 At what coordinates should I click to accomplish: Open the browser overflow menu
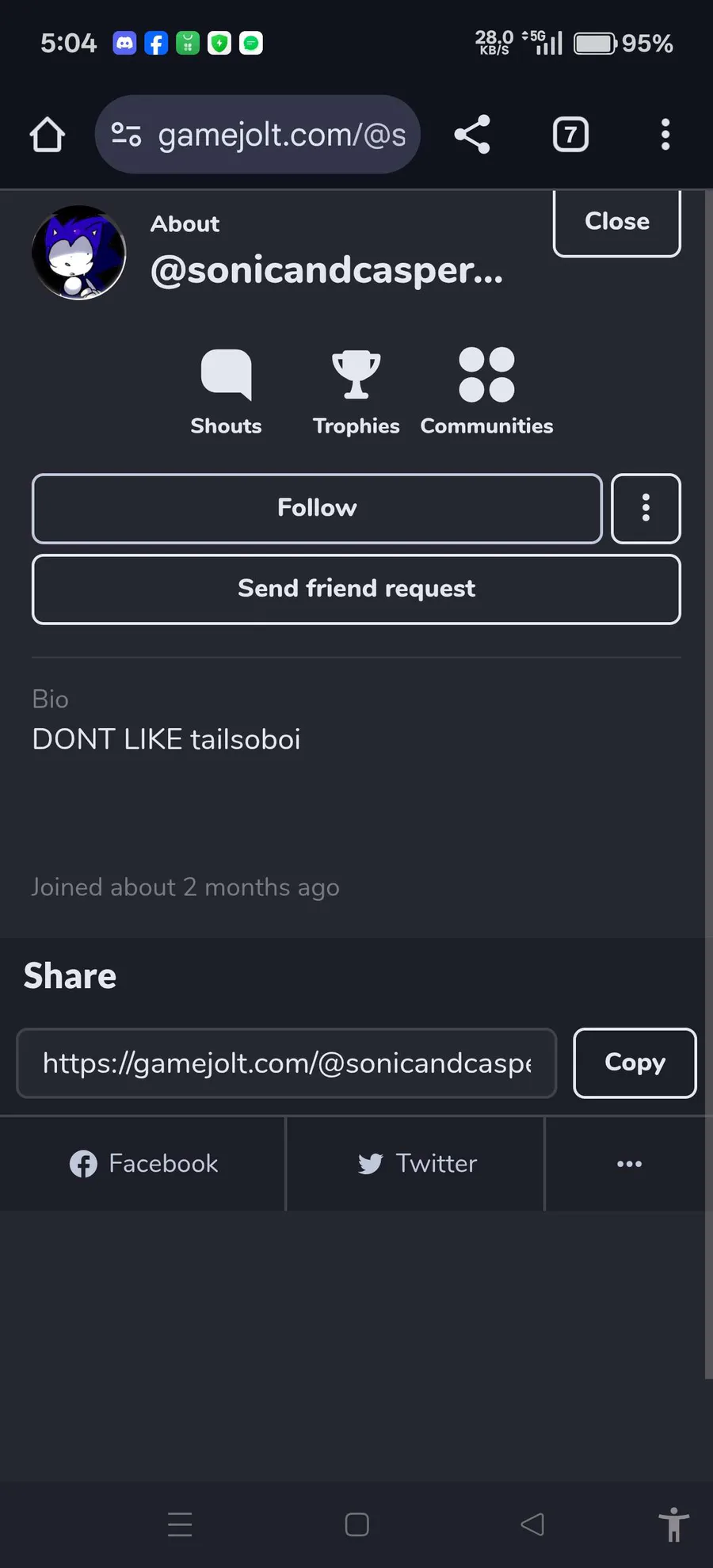pyautogui.click(x=665, y=135)
